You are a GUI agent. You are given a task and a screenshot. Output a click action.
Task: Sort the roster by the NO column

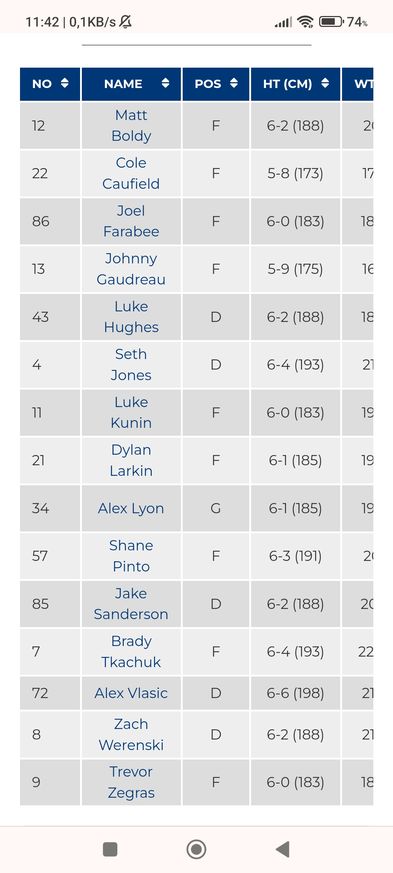point(50,84)
